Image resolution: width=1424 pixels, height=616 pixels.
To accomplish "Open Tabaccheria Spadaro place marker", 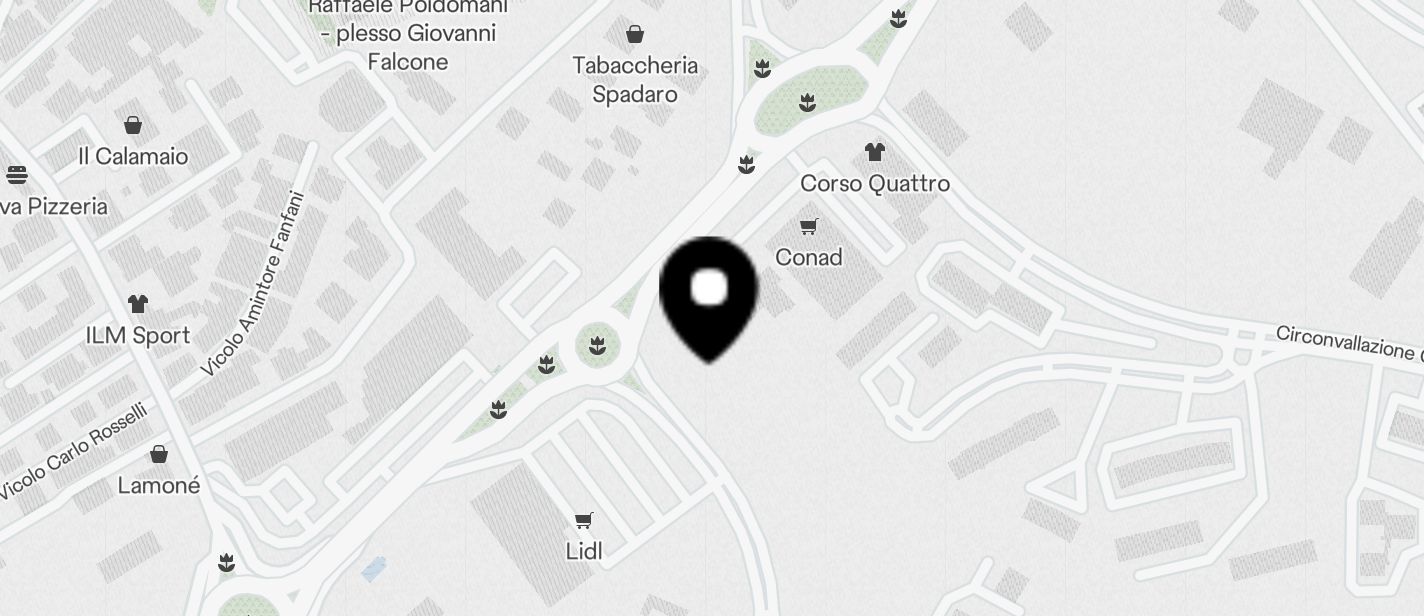I will [x=634, y=36].
